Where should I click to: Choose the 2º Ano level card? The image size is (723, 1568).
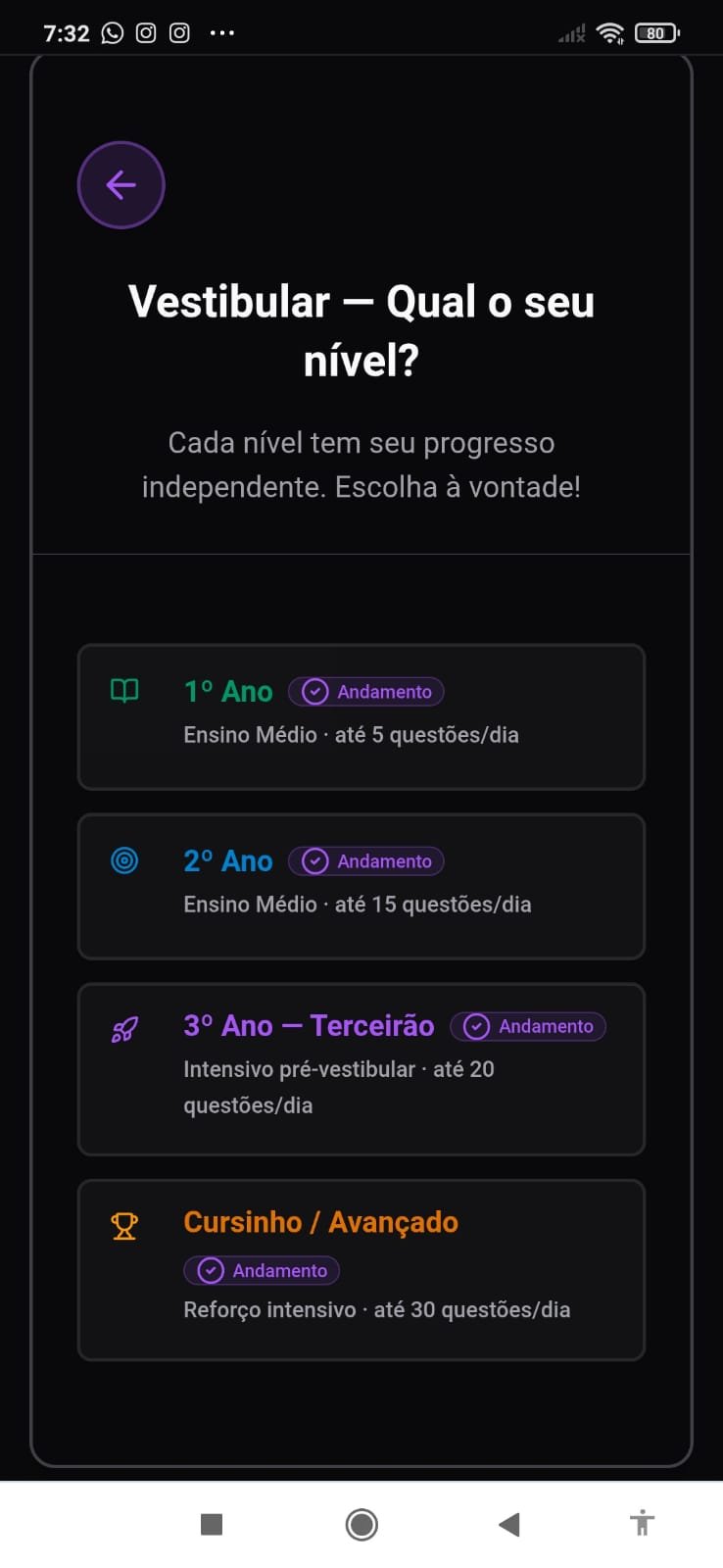tap(361, 886)
